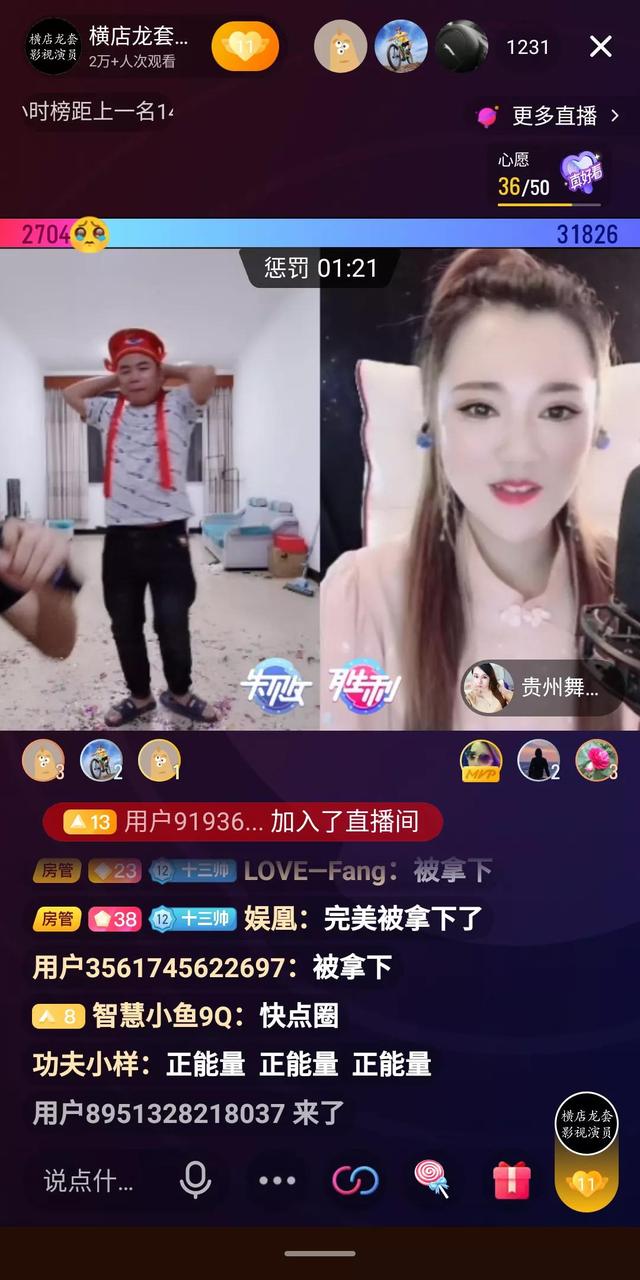Image resolution: width=640 pixels, height=1280 pixels.
Task: Open LOVE-Fang's comment profile
Action: click(314, 871)
